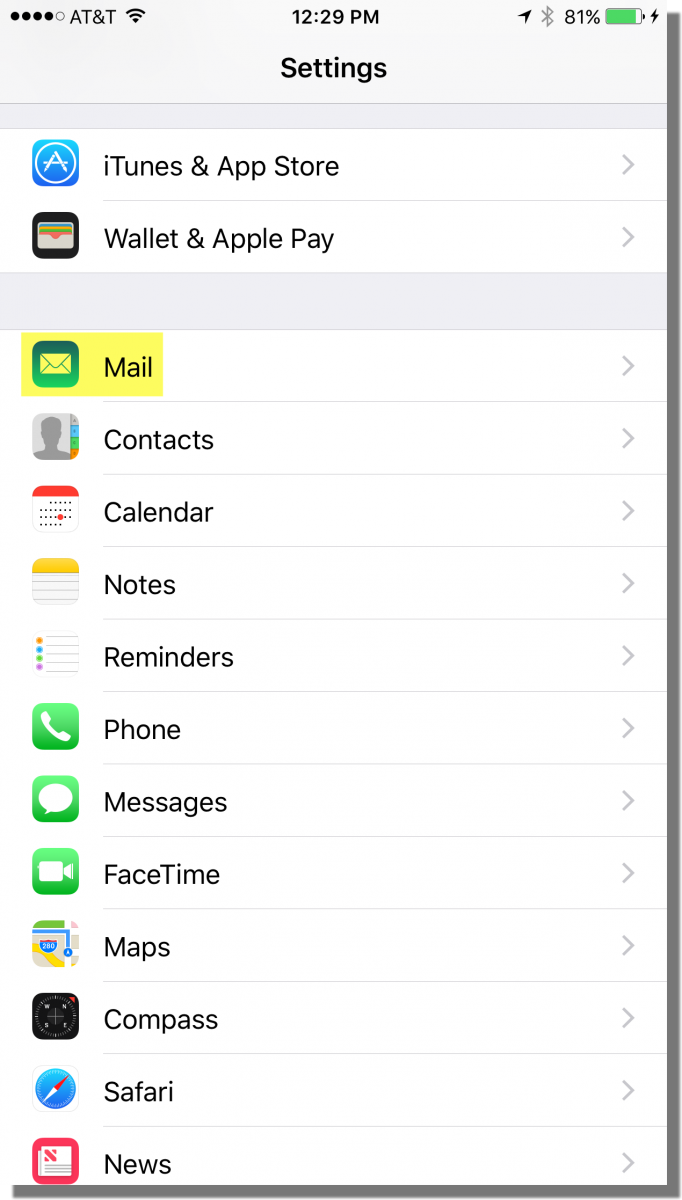Select FaceTime settings

click(161, 874)
